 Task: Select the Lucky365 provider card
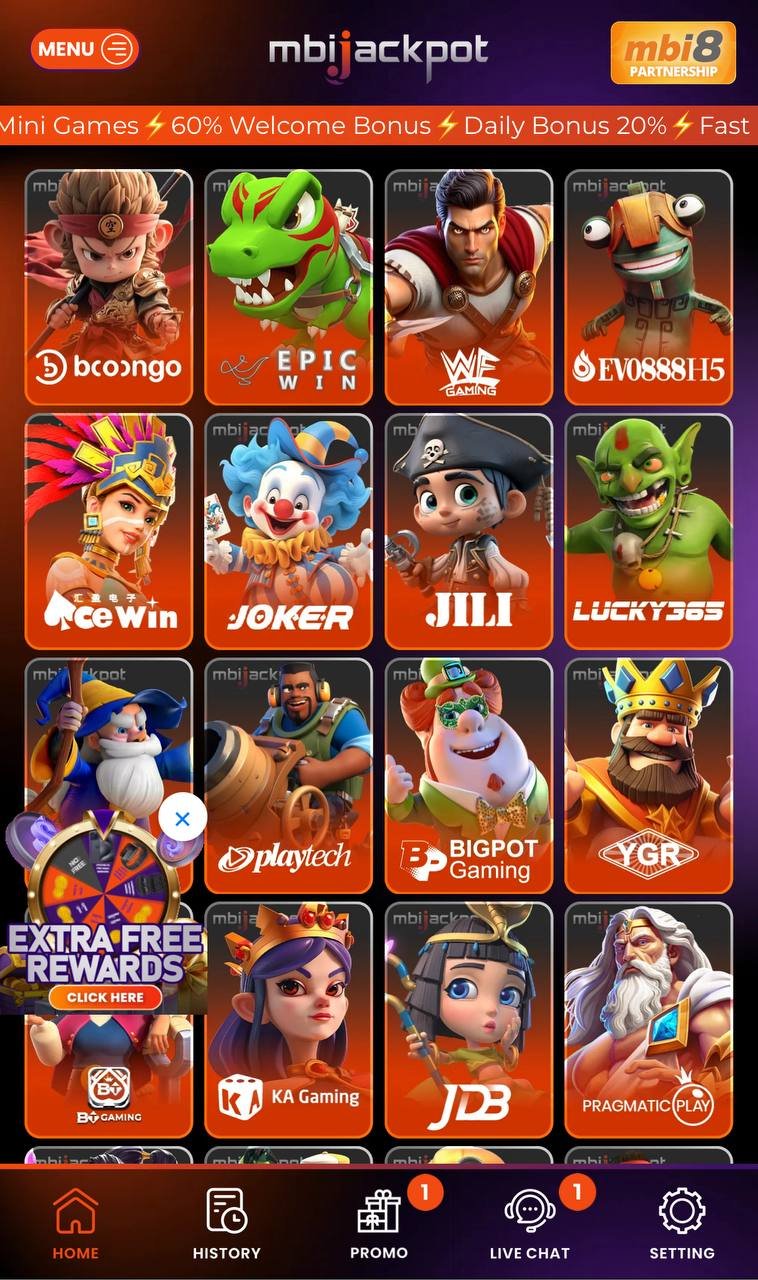648,531
